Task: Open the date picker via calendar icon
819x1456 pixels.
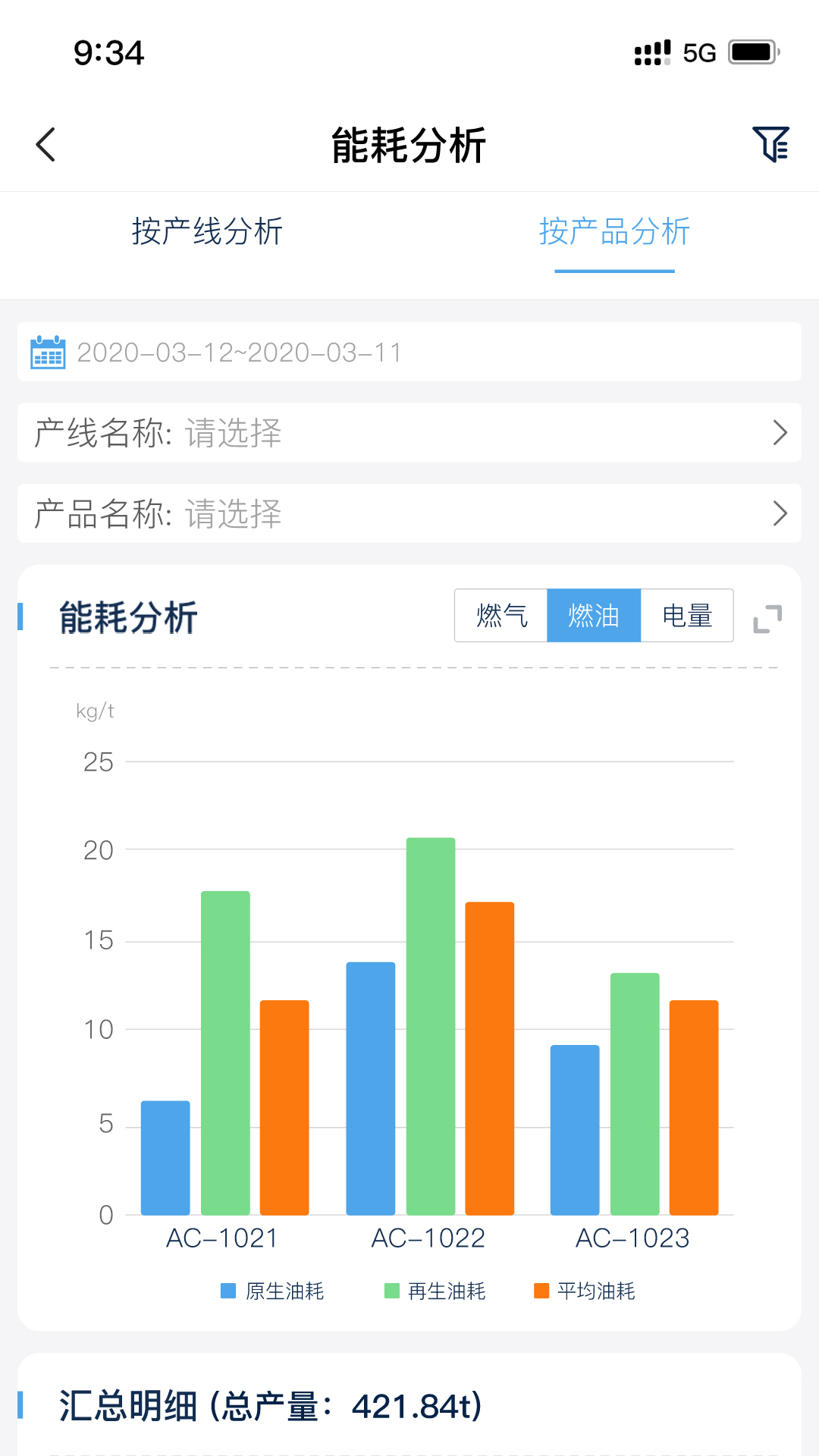Action: pos(45,351)
